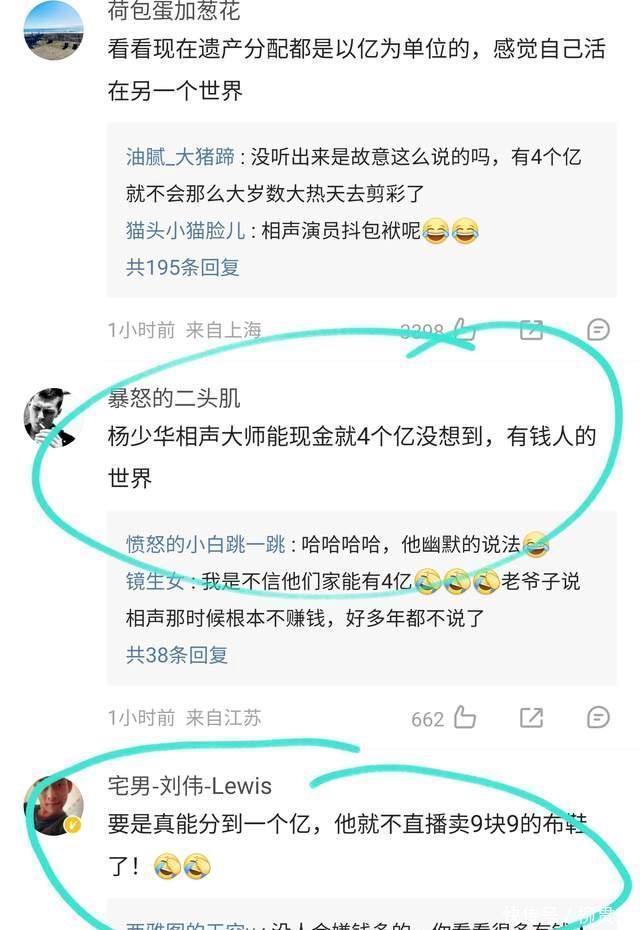The image size is (640, 930).
Task: Like 暴怒的二头肌's comment with 662 likes
Action: click(x=464, y=717)
